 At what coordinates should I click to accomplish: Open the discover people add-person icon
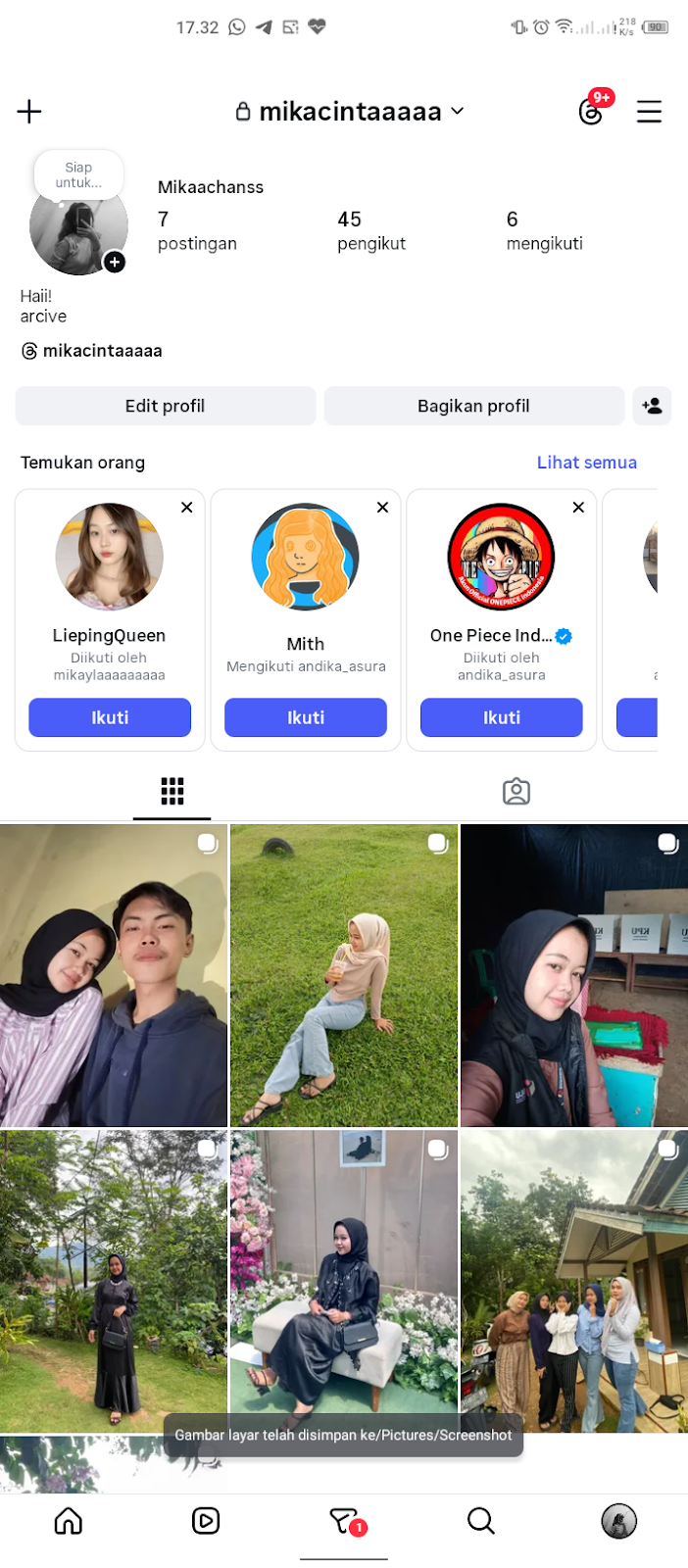pos(652,406)
